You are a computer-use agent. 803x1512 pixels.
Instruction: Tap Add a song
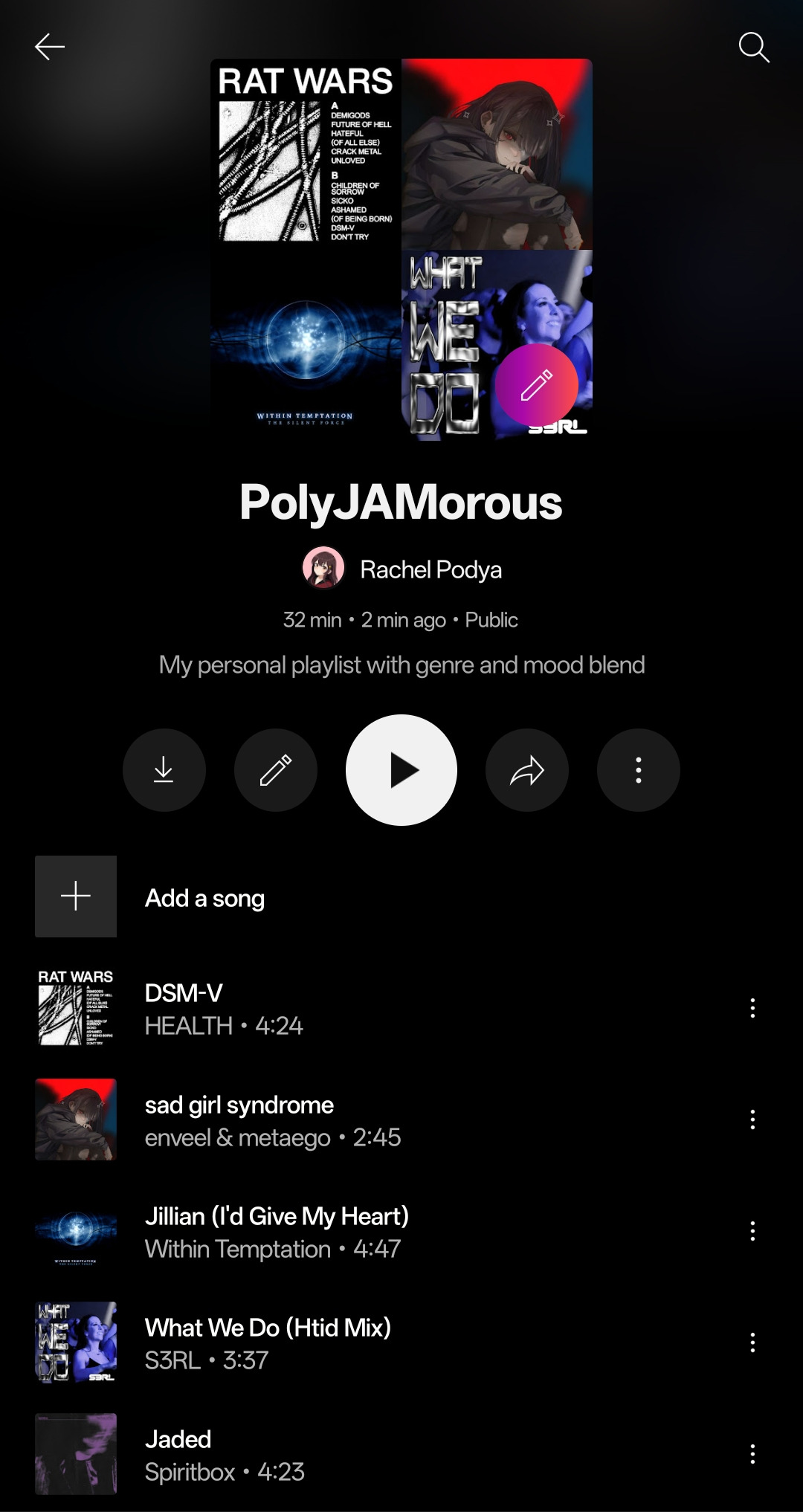[204, 898]
